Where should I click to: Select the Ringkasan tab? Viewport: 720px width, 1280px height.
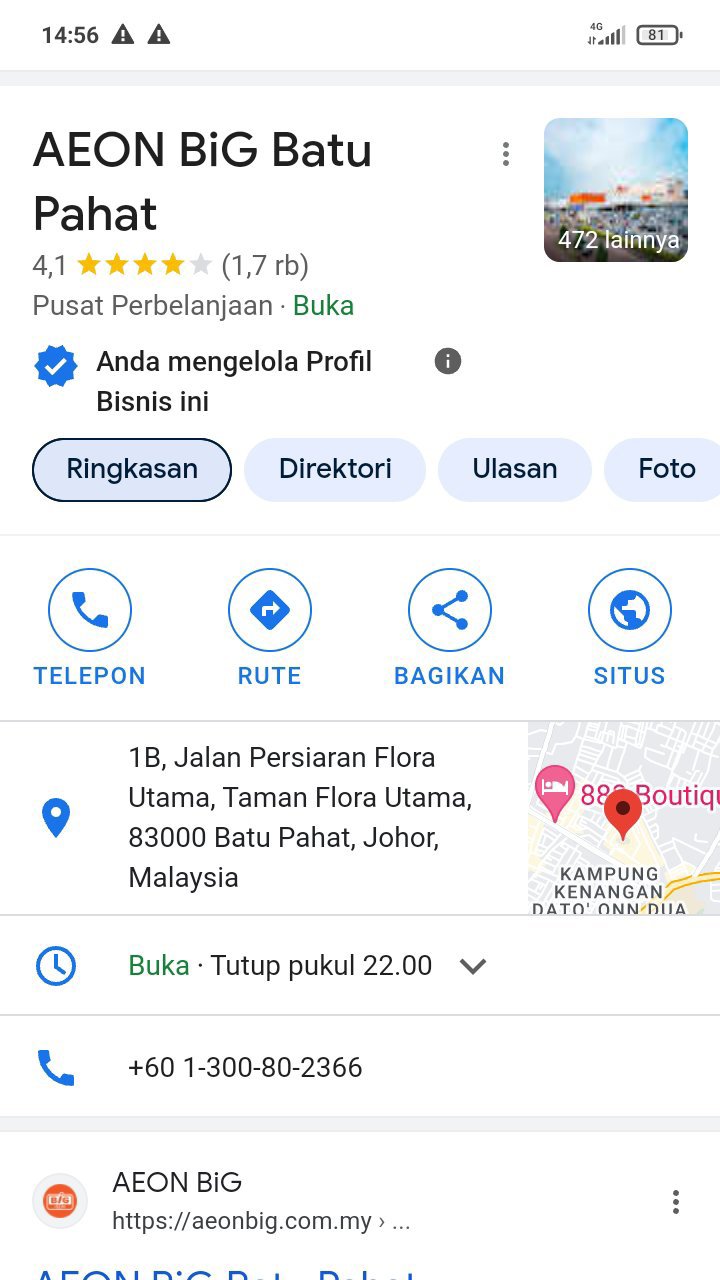(x=132, y=469)
